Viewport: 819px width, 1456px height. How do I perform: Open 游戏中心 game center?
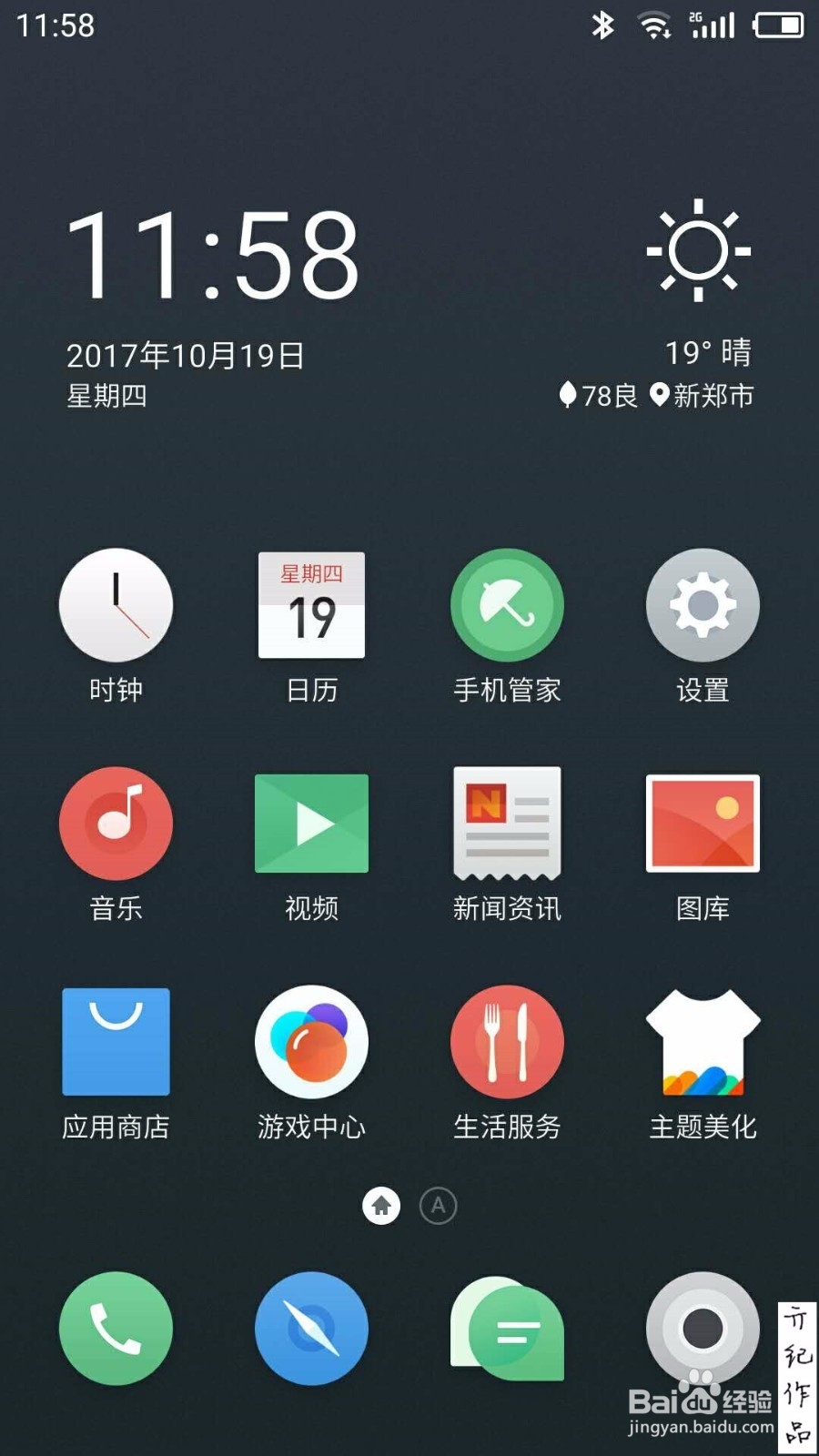click(311, 1042)
